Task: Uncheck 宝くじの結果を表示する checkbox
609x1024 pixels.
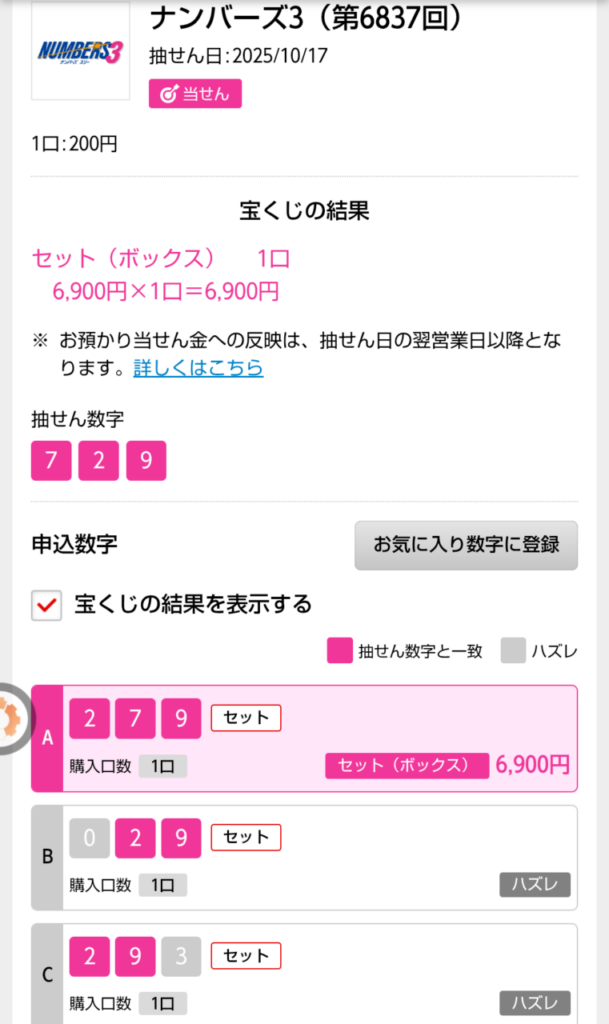Action: pyautogui.click(x=47, y=605)
